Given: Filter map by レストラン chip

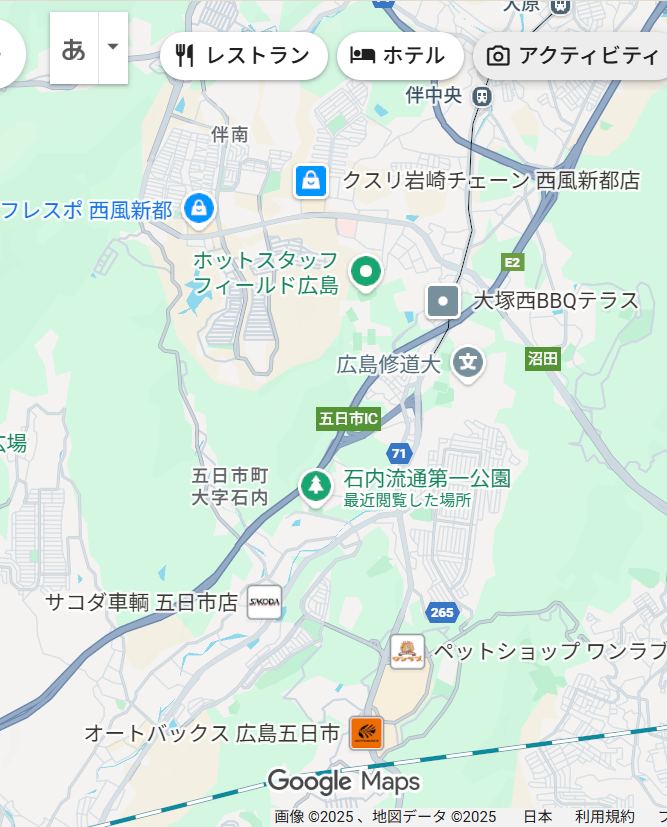Looking at the screenshot, I should coord(243,56).
